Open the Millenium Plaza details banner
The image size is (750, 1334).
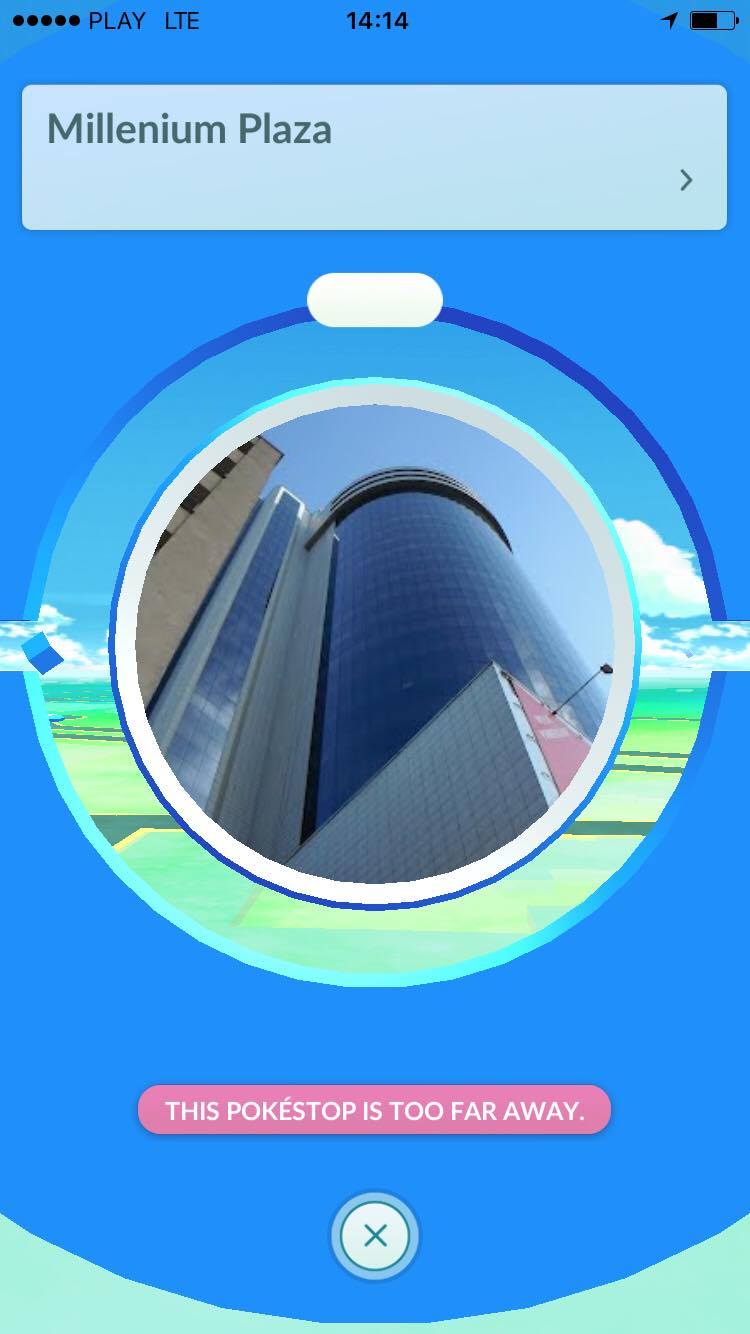(374, 157)
